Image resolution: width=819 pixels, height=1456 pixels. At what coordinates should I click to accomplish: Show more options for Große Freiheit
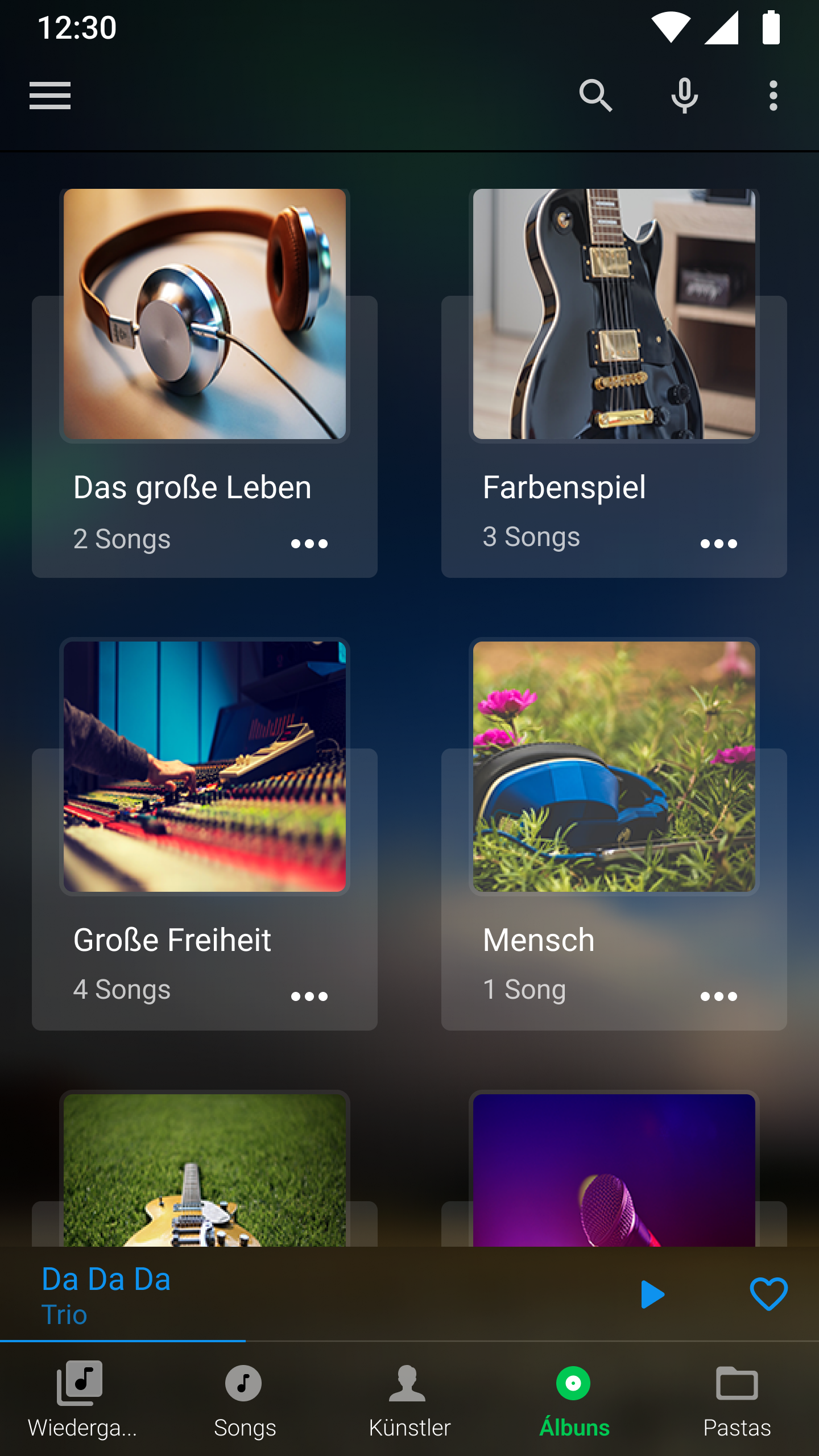(x=309, y=996)
